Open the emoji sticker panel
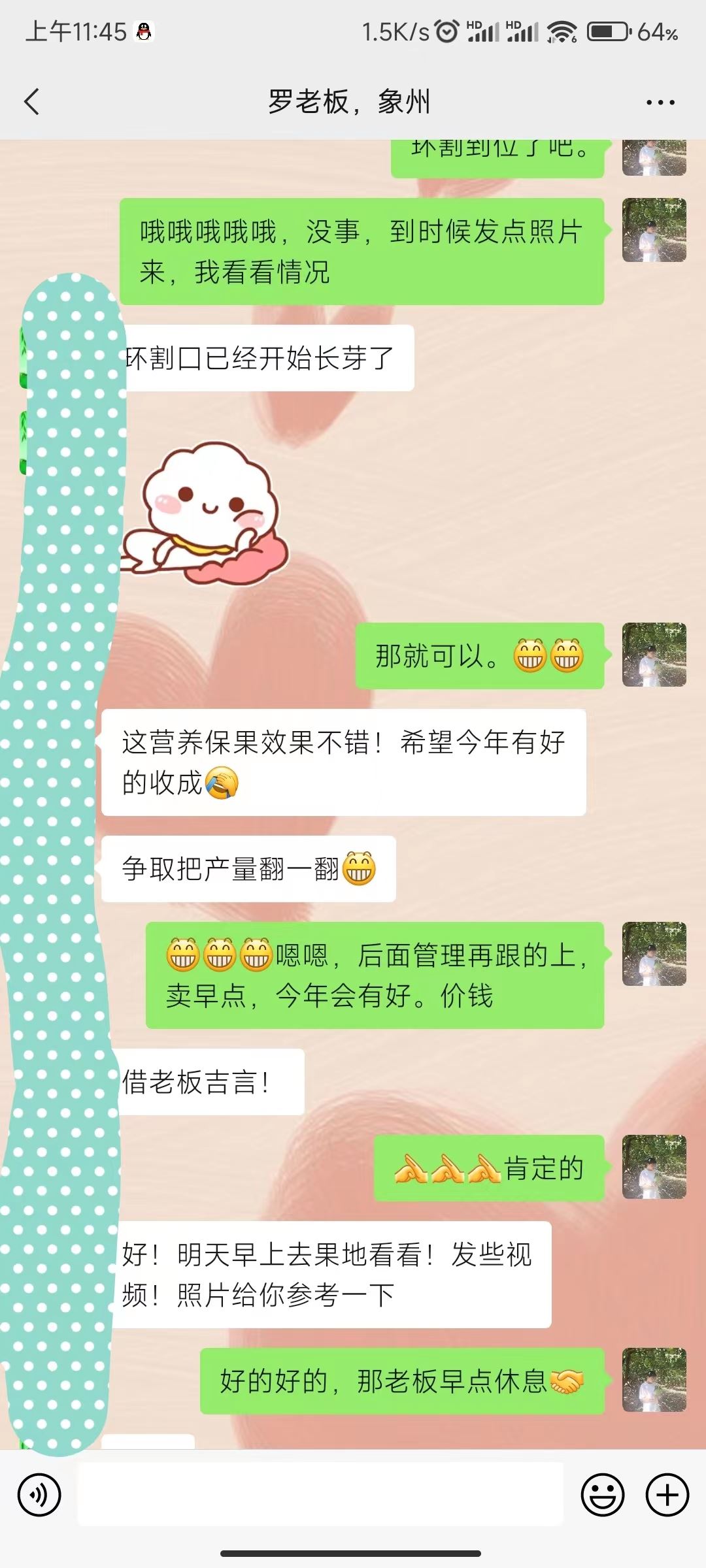 602,1495
